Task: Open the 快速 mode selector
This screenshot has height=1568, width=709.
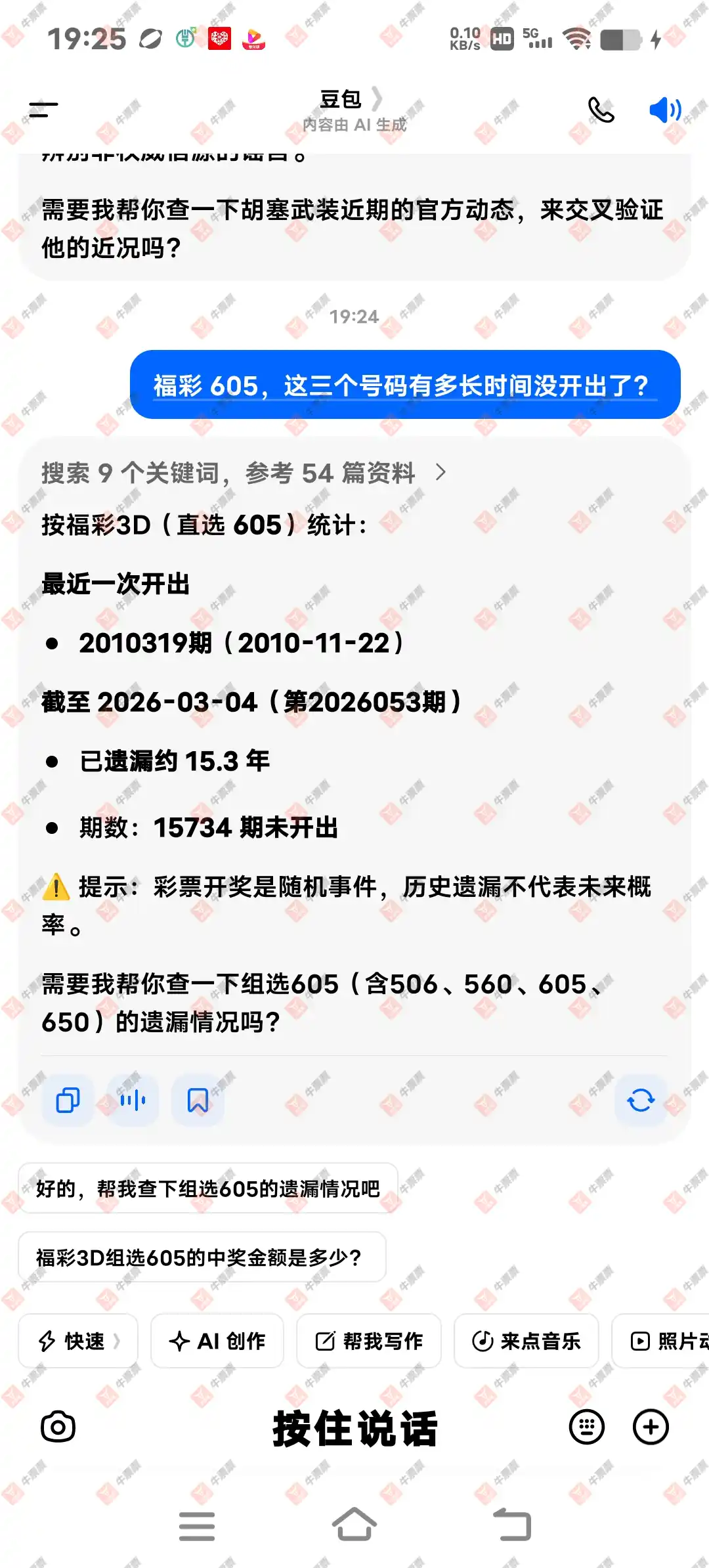Action: pos(78,1341)
